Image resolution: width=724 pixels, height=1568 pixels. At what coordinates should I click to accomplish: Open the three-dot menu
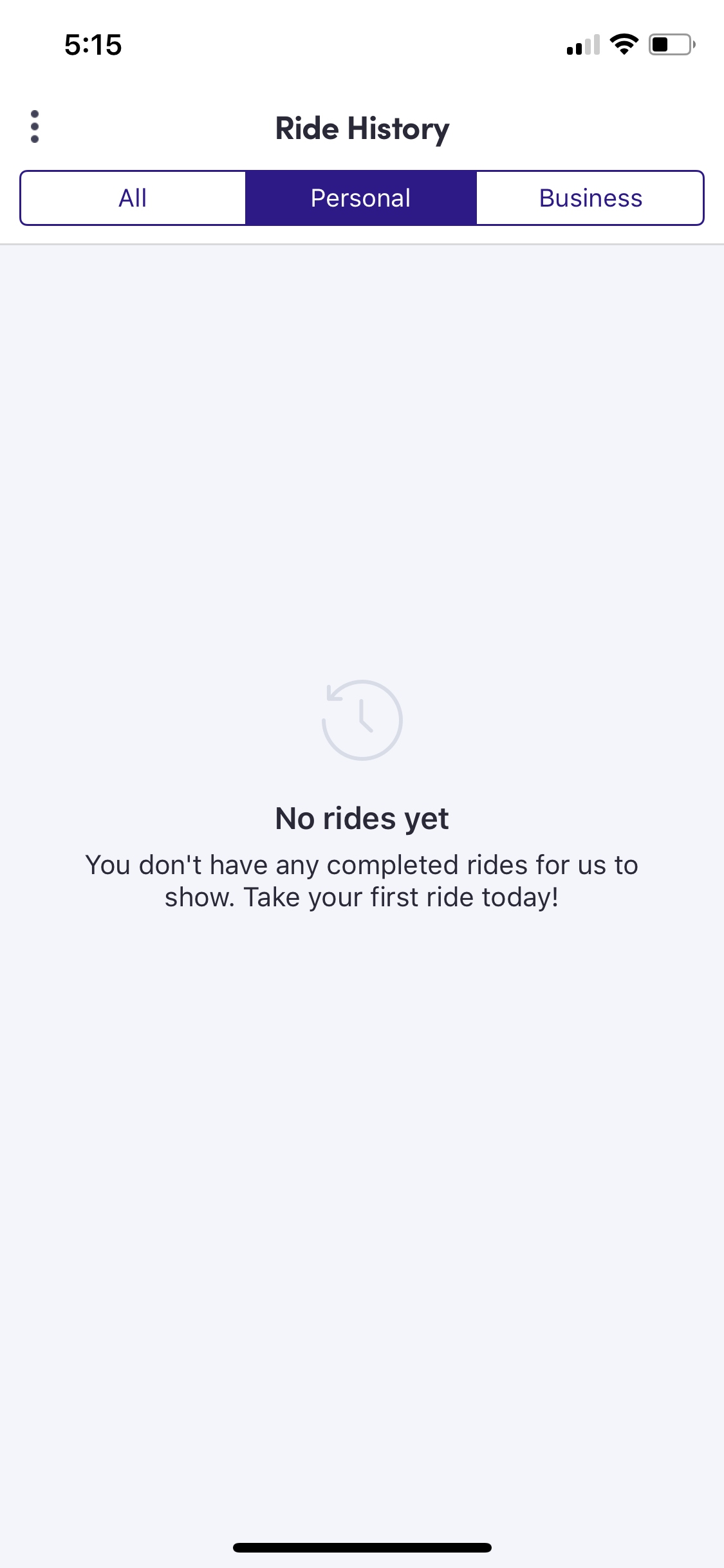pyautogui.click(x=35, y=127)
